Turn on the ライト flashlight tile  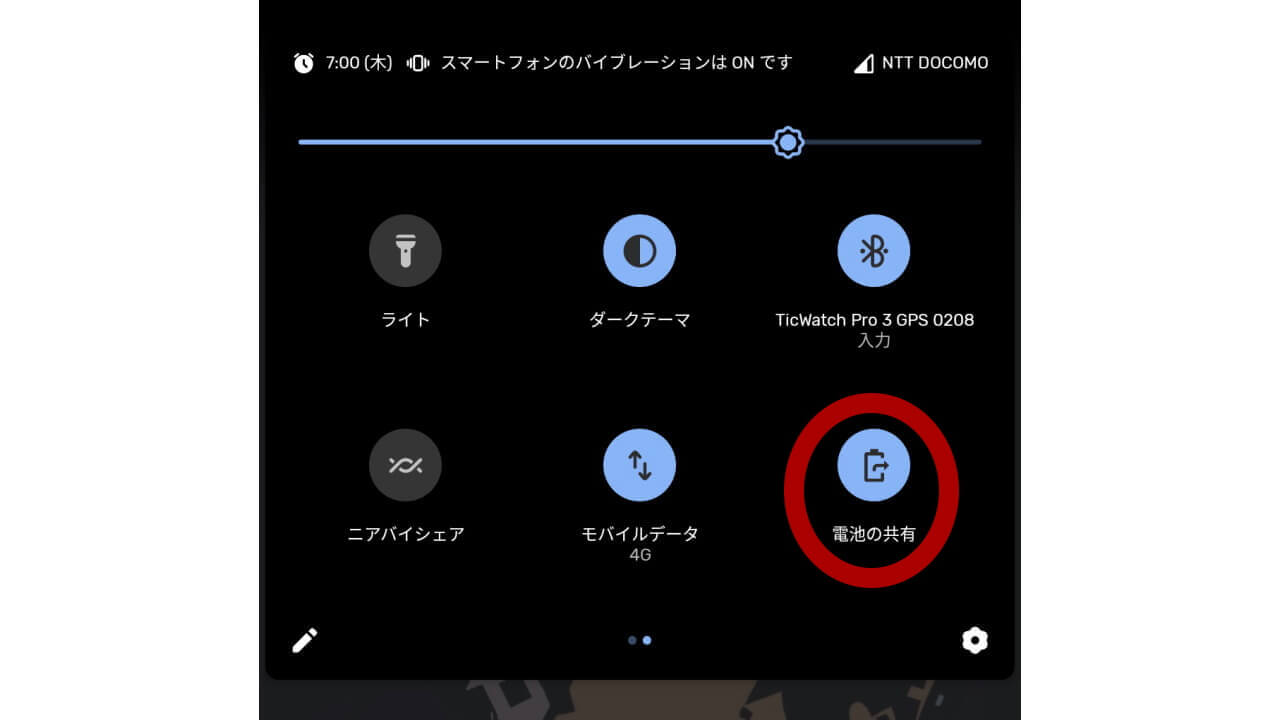(x=405, y=251)
